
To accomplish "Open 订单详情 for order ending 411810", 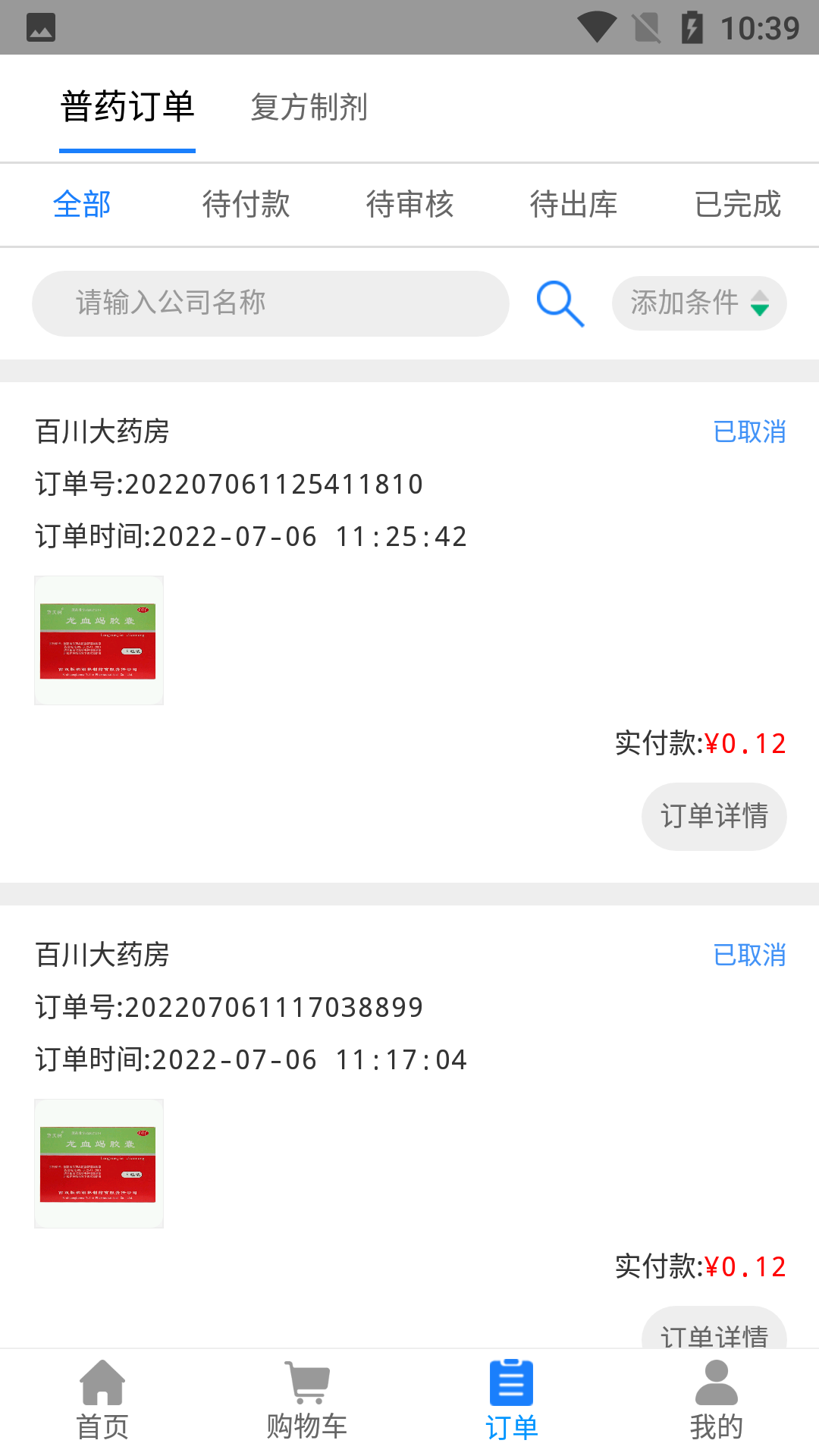I will [x=714, y=816].
